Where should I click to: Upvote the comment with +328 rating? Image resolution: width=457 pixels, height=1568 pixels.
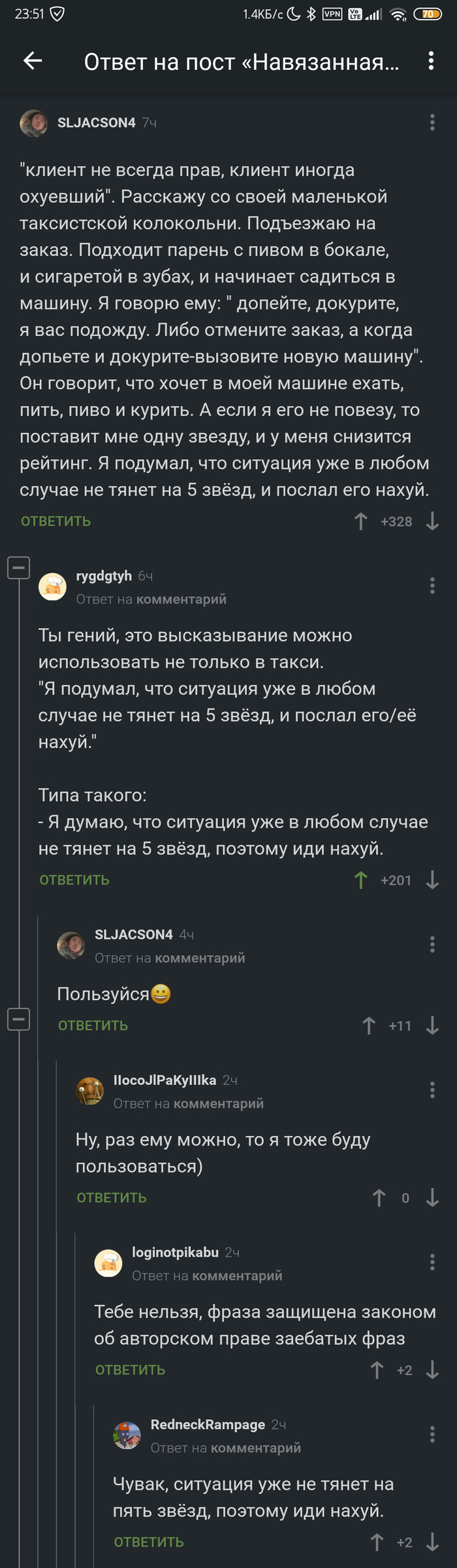[x=361, y=522]
